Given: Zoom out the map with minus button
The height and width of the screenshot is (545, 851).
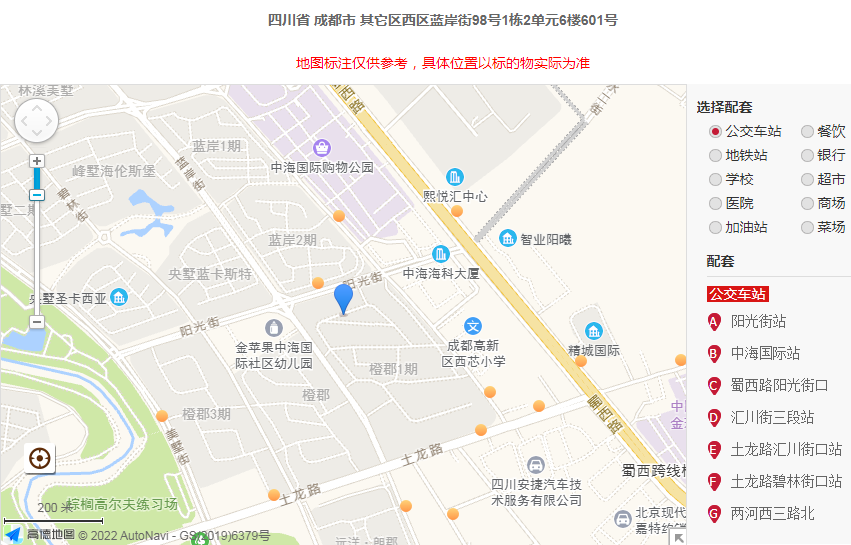Looking at the screenshot, I should click(37, 322).
